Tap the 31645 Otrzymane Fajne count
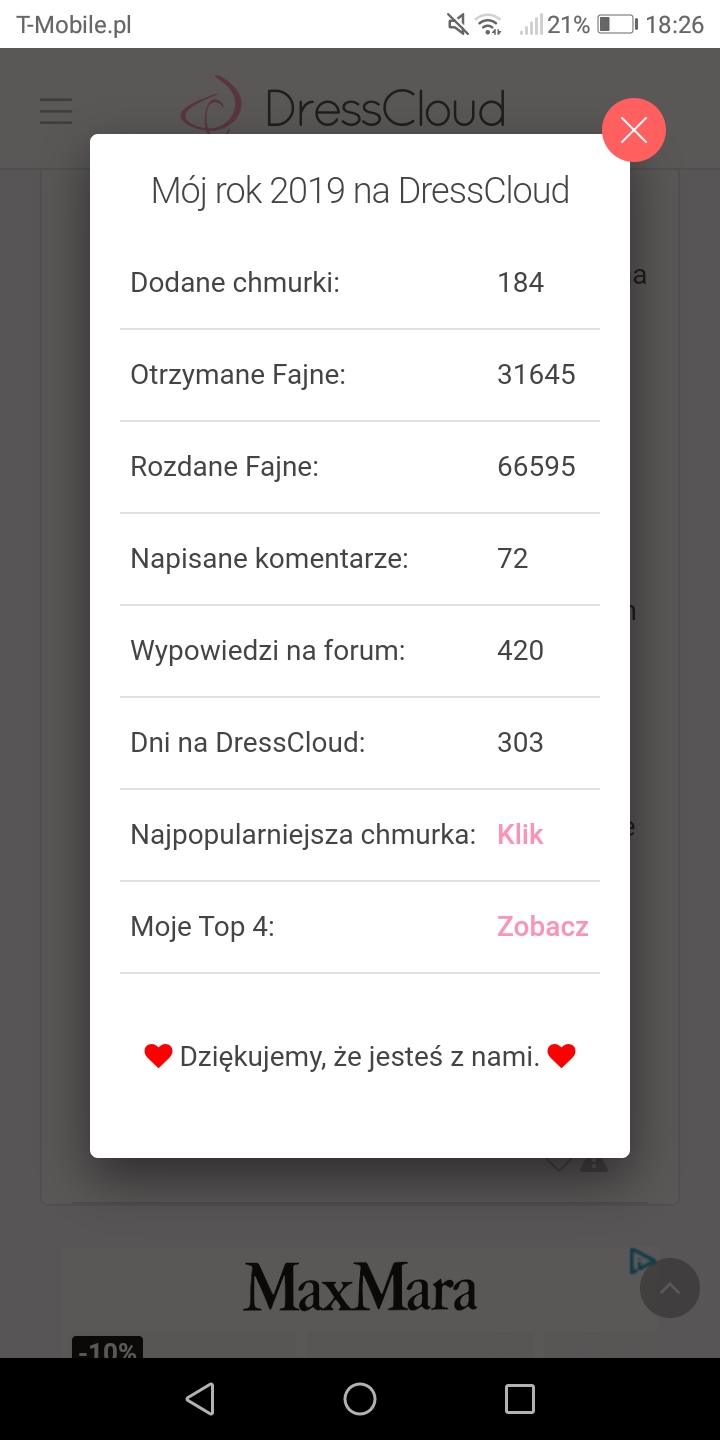Screen dimensions: 720x1440 point(536,374)
